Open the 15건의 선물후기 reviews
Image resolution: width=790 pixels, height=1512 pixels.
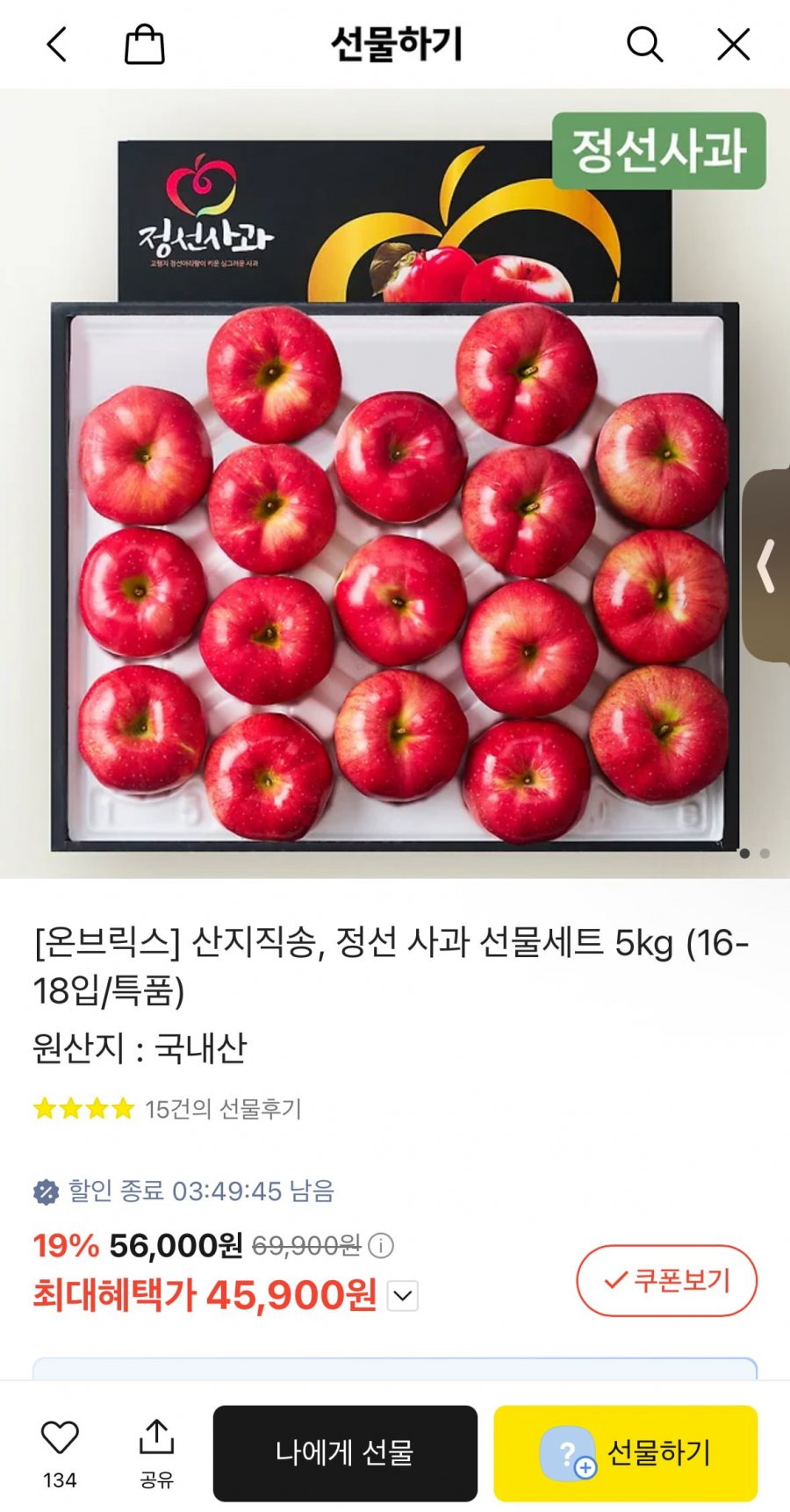click(x=223, y=1109)
